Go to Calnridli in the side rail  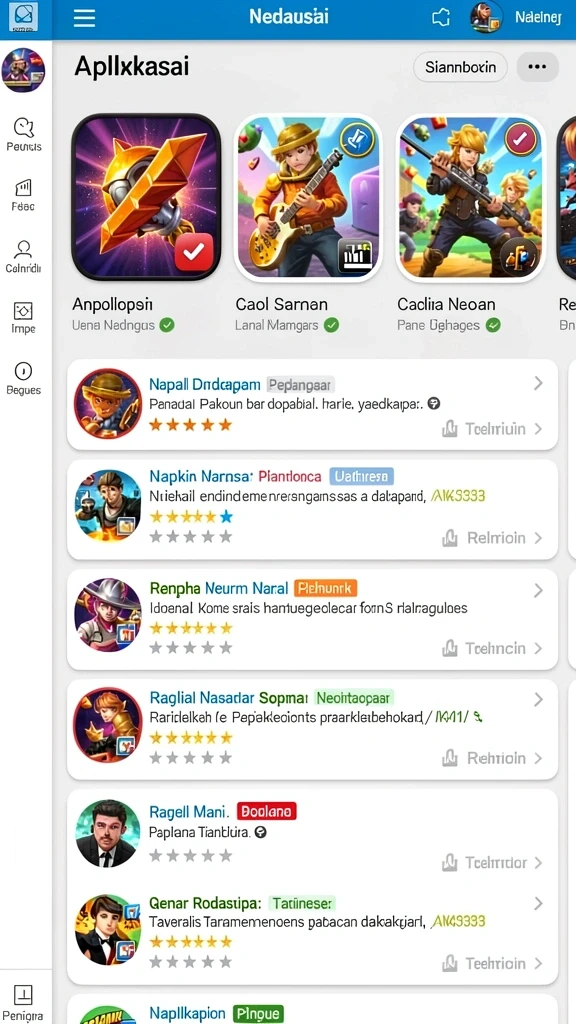[24, 256]
